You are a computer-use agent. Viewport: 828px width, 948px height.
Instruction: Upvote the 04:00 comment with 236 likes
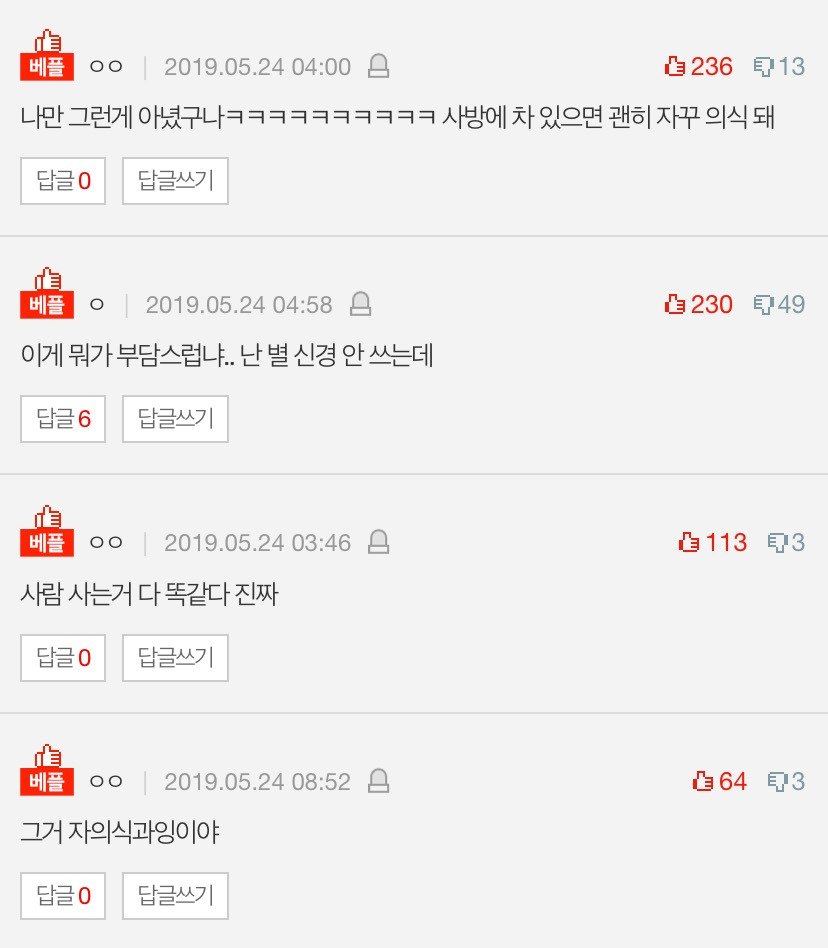click(x=699, y=67)
